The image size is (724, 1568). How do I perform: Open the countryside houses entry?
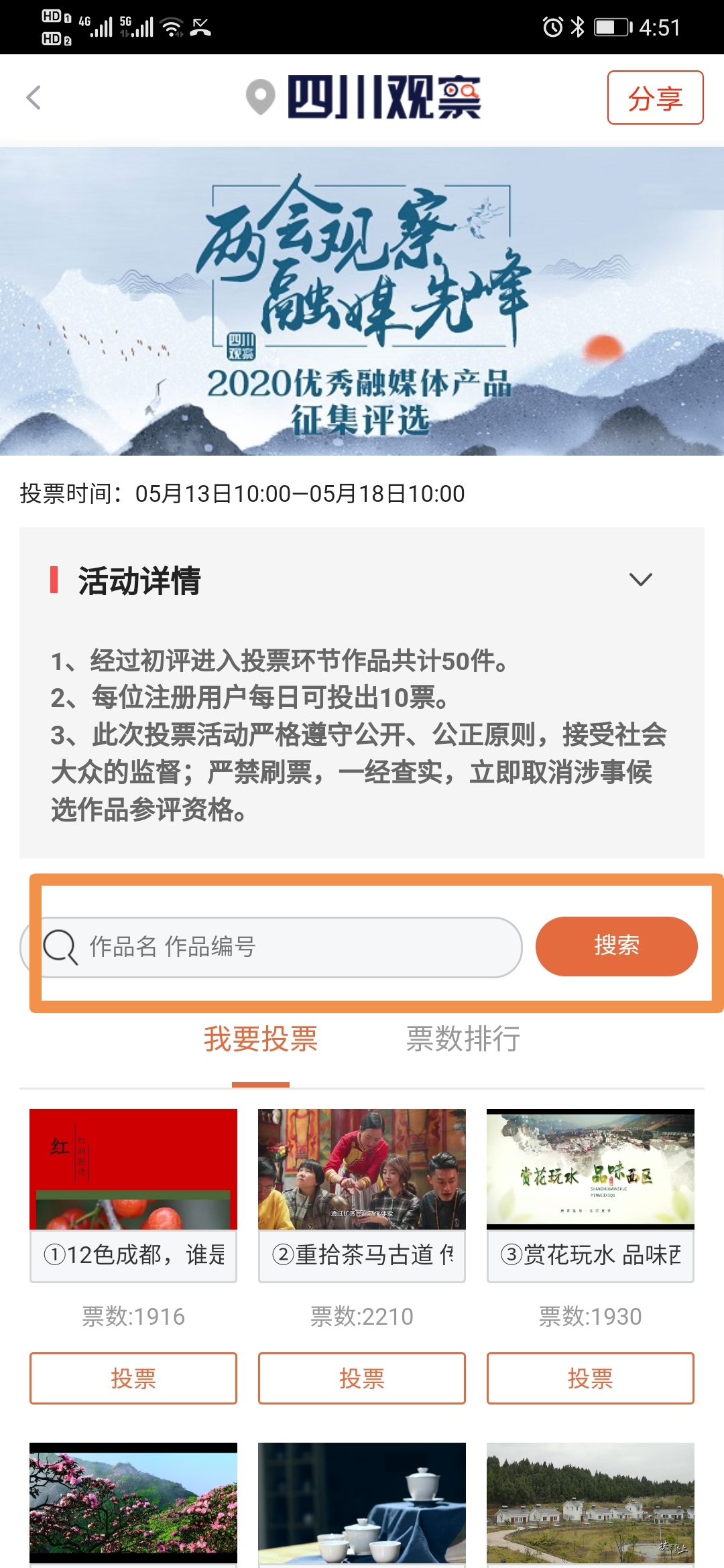point(591,1504)
